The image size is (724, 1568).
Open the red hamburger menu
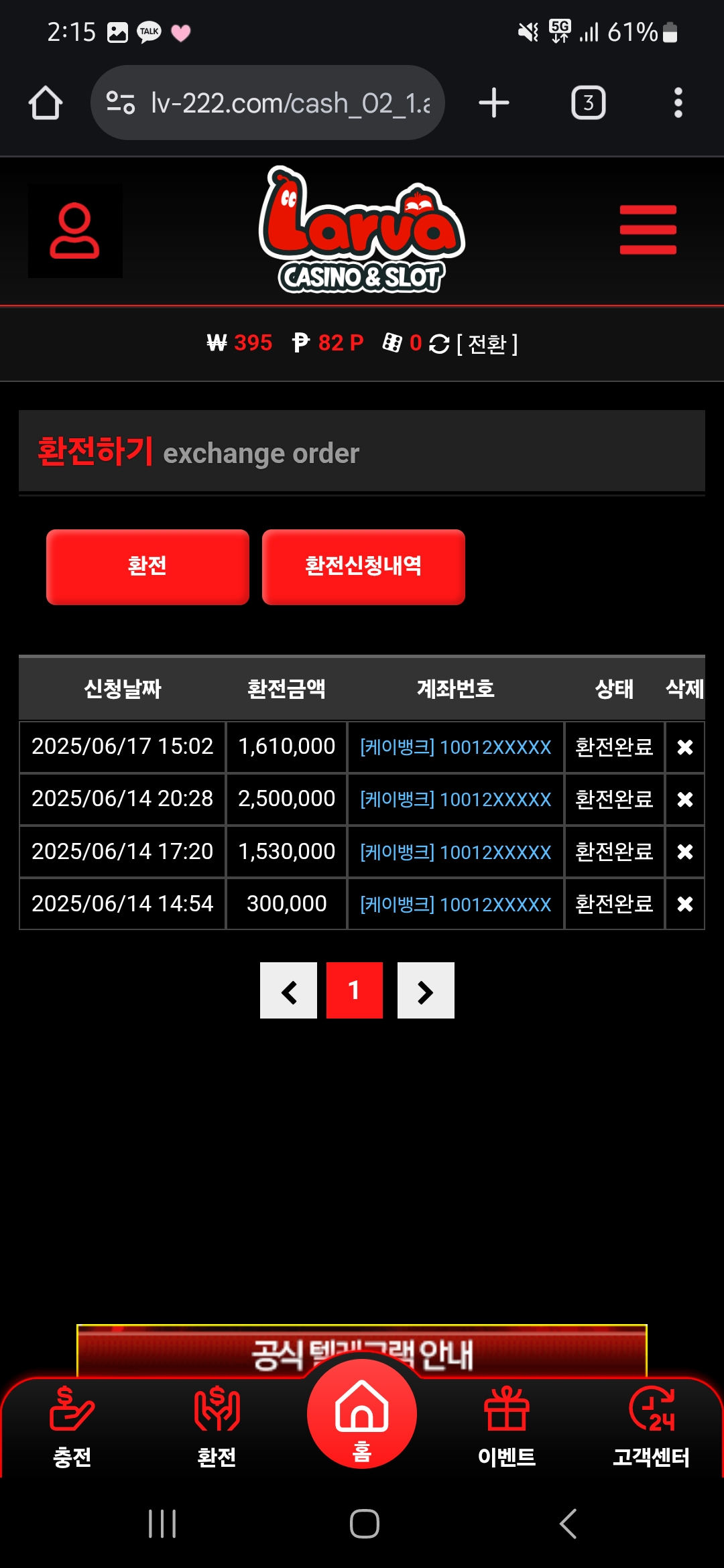tap(648, 230)
